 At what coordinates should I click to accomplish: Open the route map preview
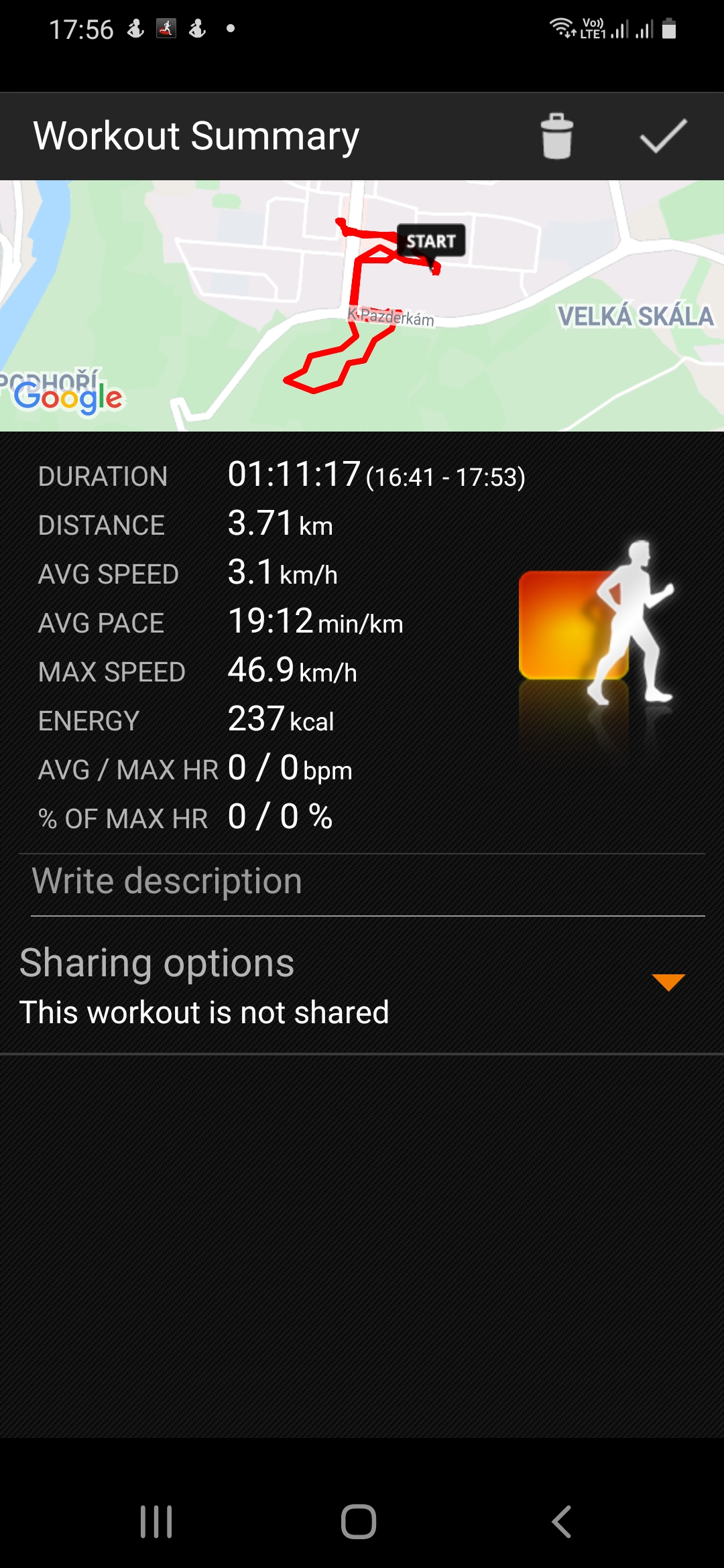(362, 306)
